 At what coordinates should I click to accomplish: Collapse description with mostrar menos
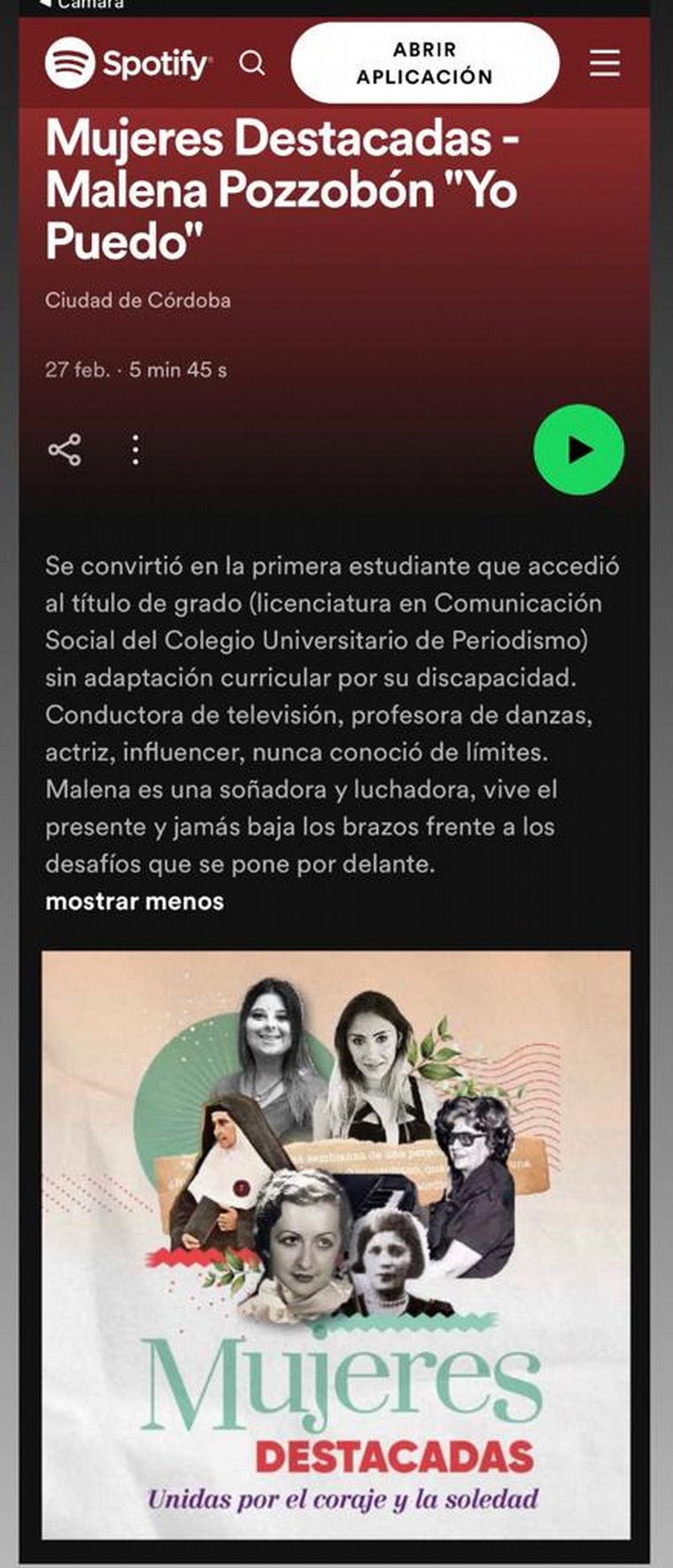pyautogui.click(x=135, y=902)
